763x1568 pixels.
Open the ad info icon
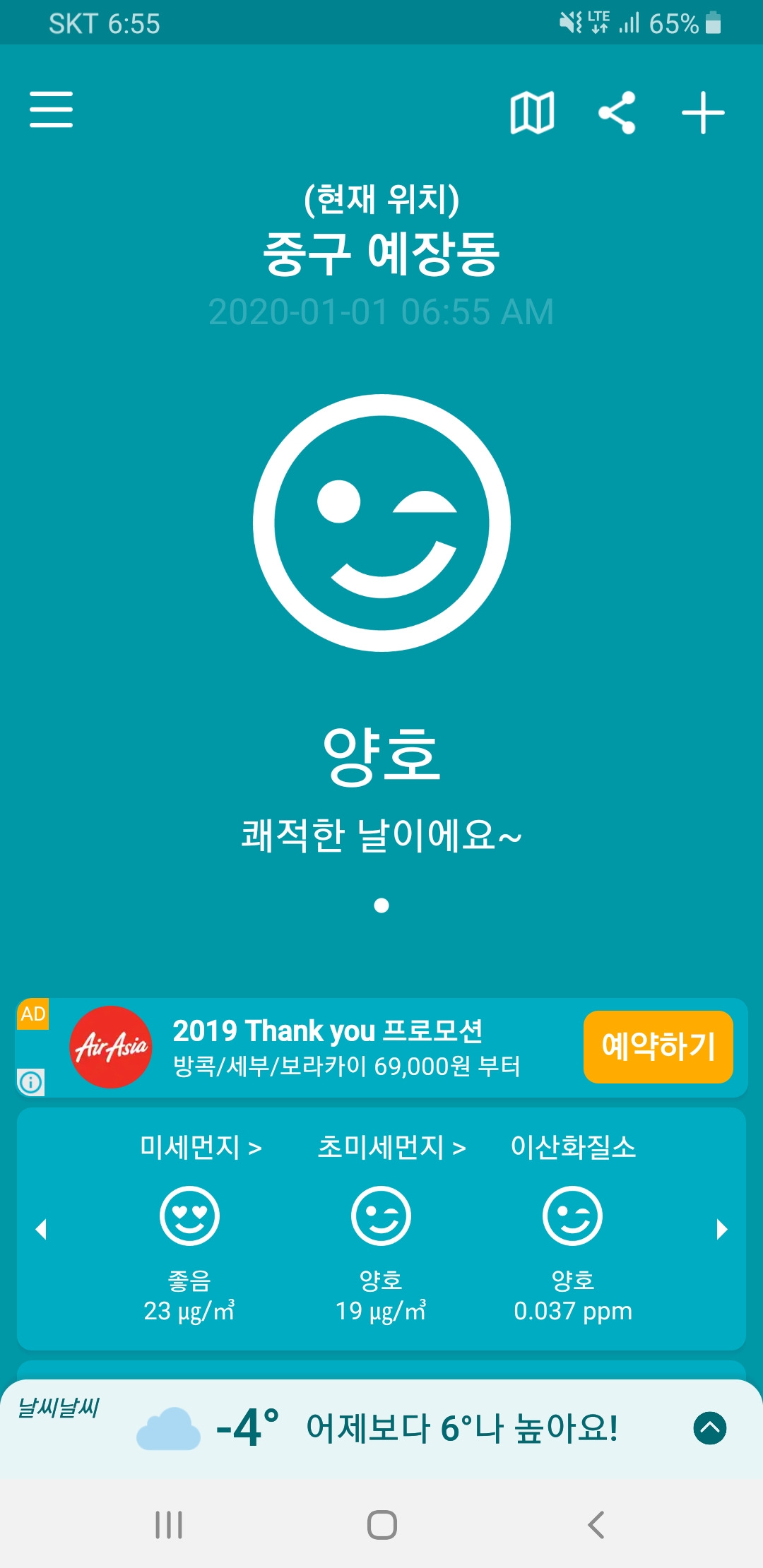coord(31,1081)
